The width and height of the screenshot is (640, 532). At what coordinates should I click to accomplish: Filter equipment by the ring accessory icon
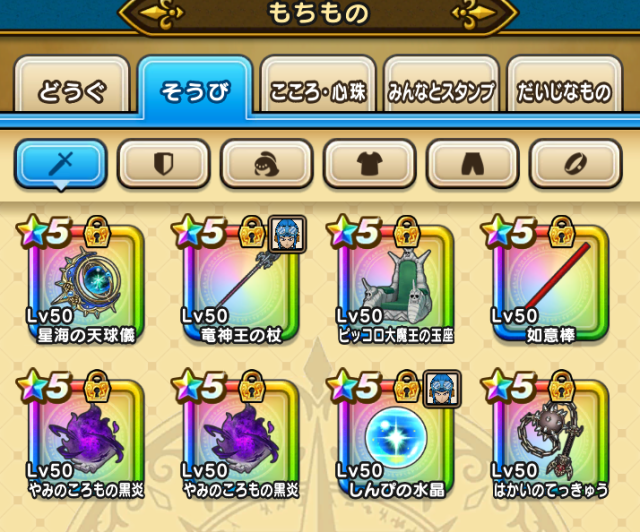tap(575, 163)
